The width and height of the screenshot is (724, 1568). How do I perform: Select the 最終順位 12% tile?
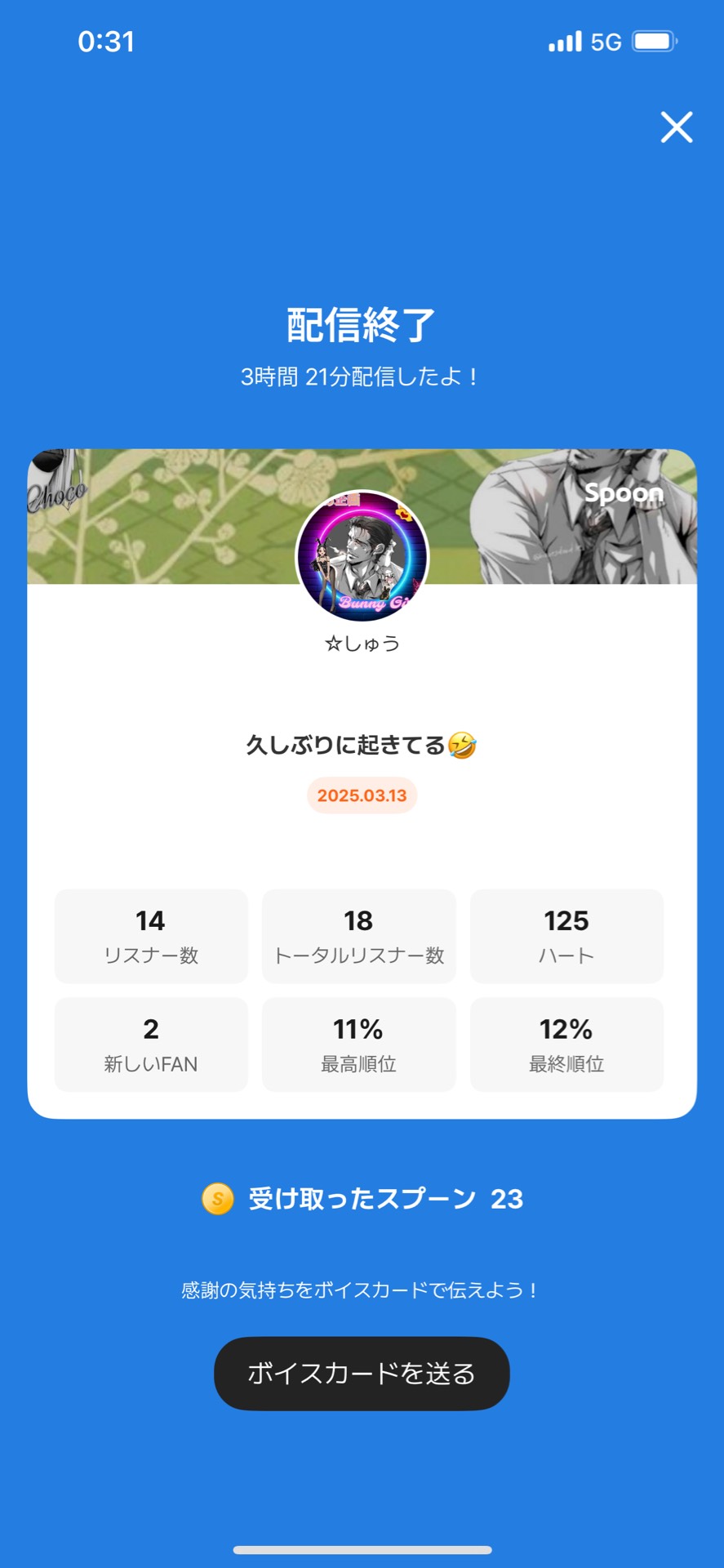(566, 1045)
